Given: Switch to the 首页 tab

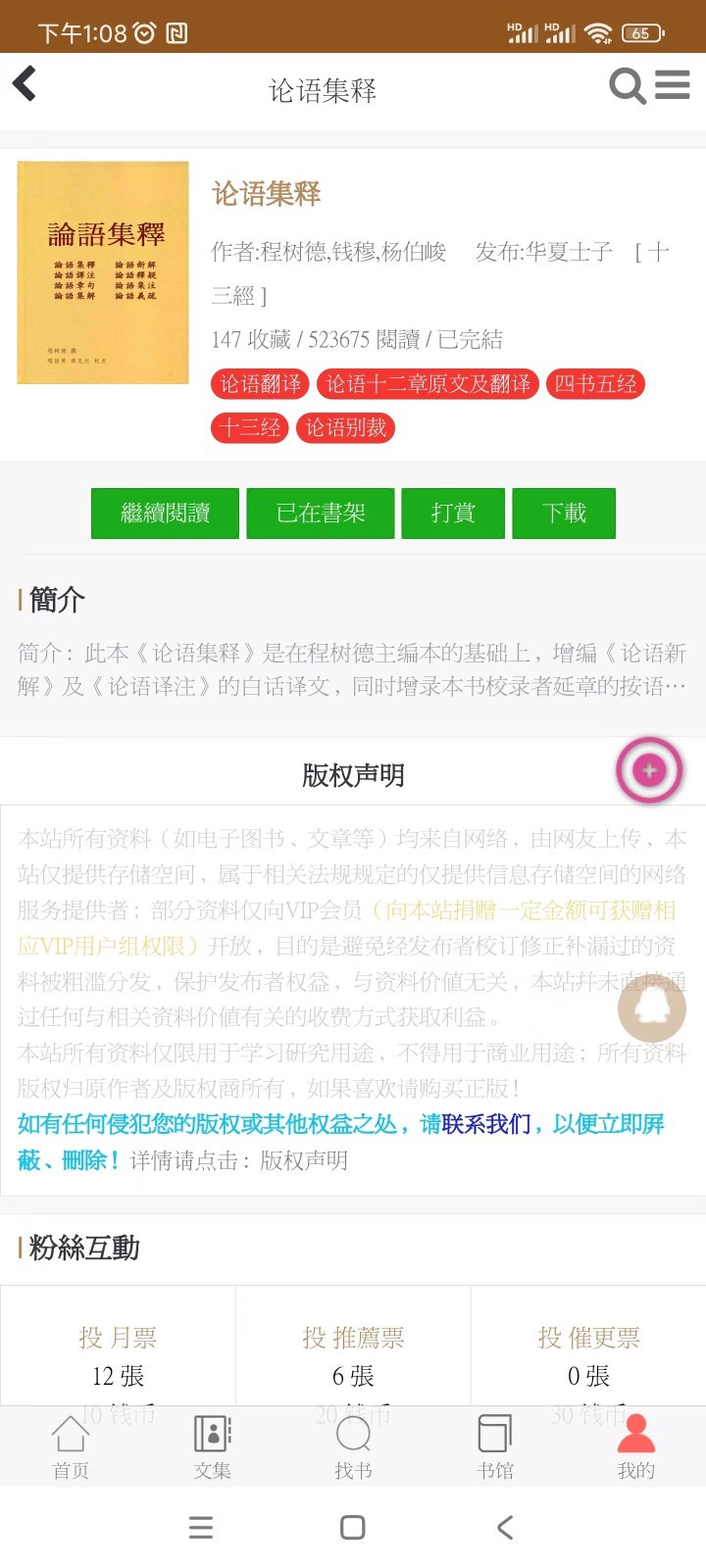Looking at the screenshot, I should click(71, 1446).
